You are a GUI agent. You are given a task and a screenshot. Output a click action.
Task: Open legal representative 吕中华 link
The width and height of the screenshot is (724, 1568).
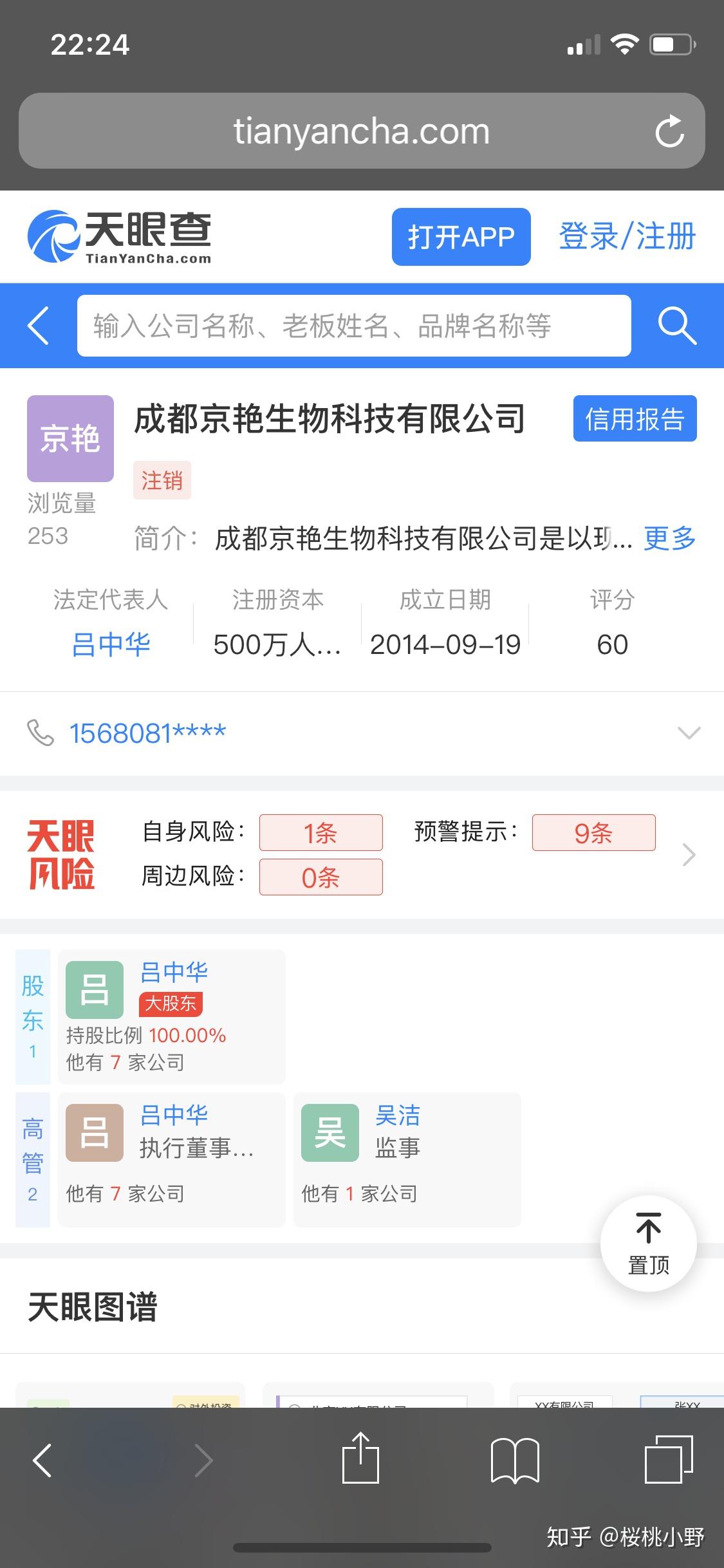point(111,644)
